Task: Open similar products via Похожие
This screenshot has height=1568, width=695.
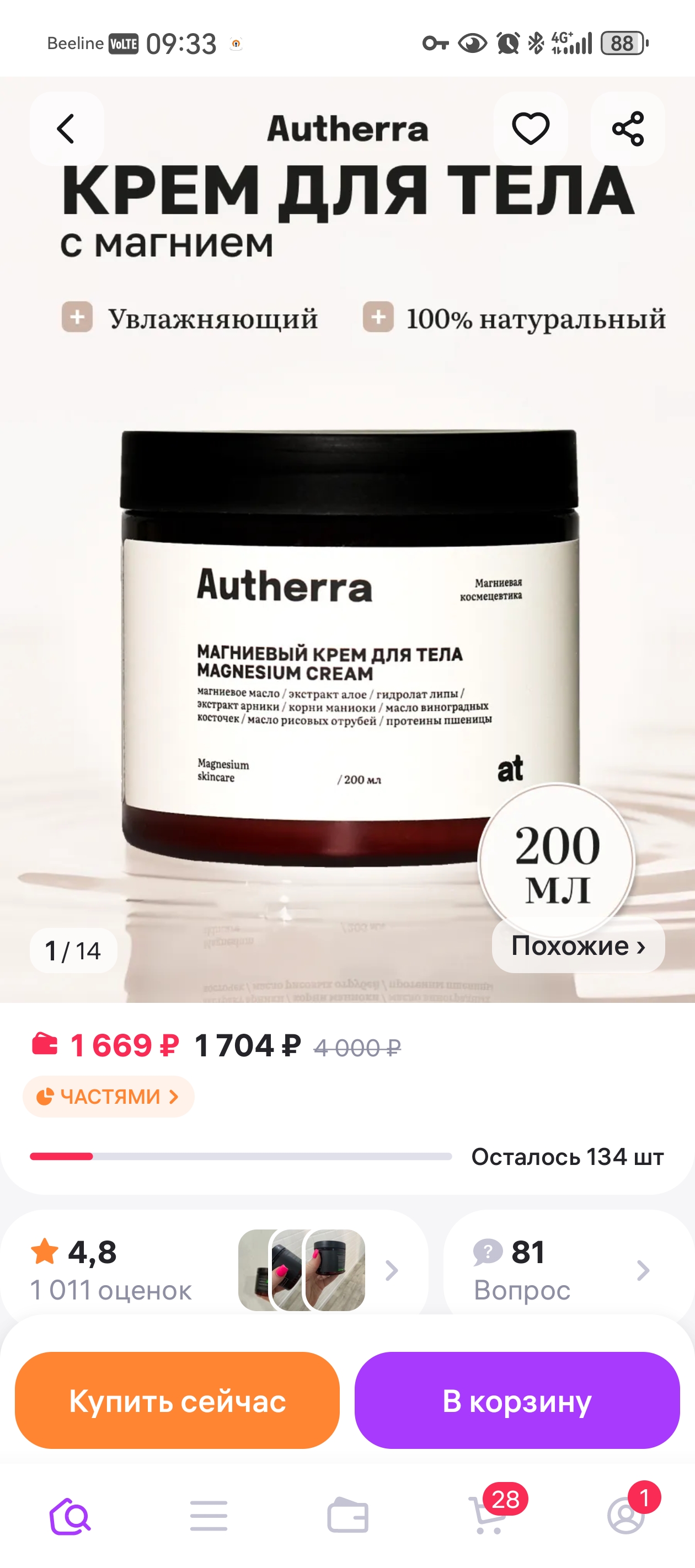Action: pos(578,946)
